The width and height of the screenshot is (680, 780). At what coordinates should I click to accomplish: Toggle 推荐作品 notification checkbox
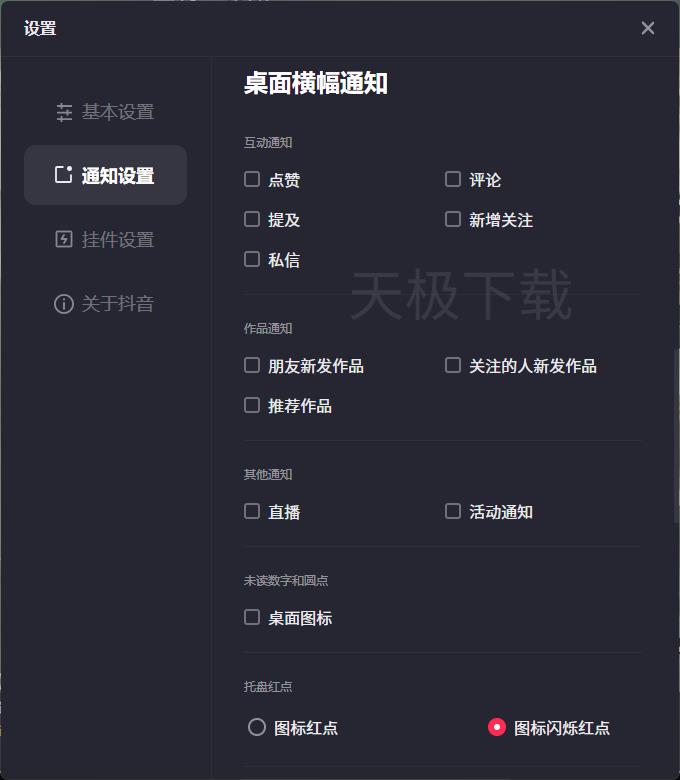click(252, 405)
